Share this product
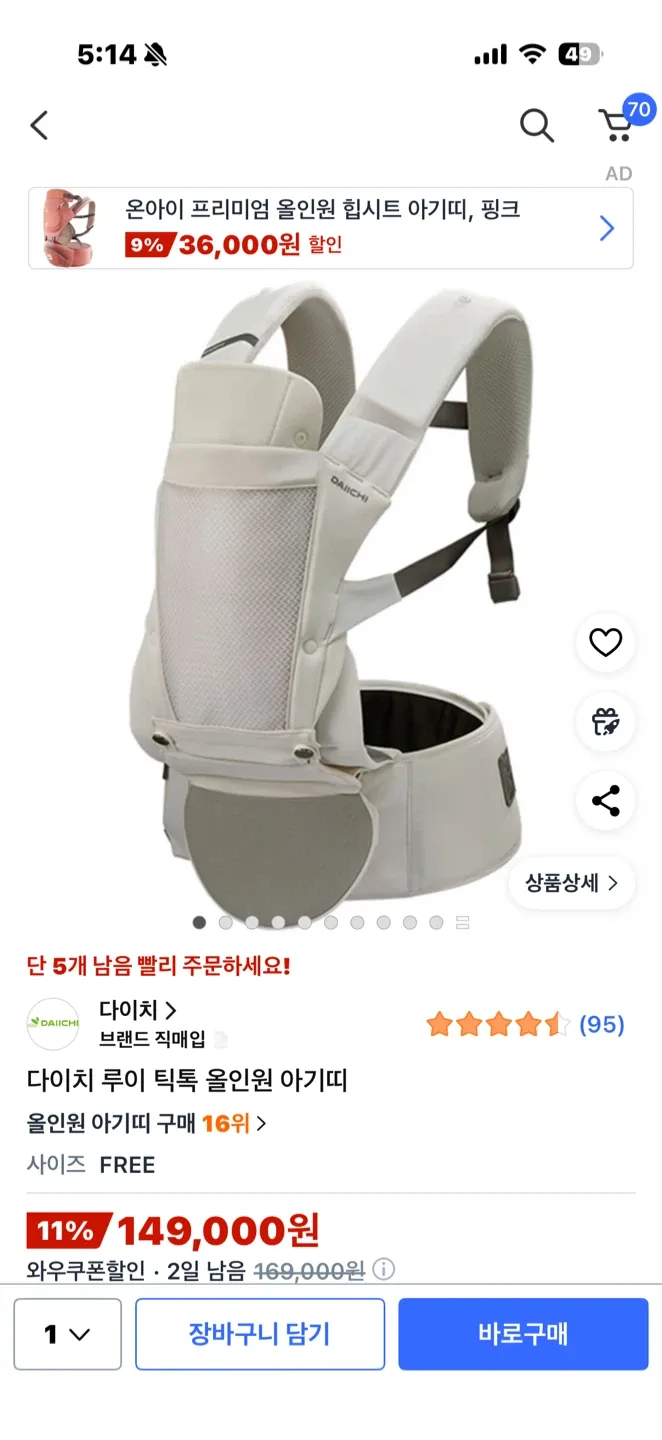This screenshot has width=662, height=1440. pos(605,800)
